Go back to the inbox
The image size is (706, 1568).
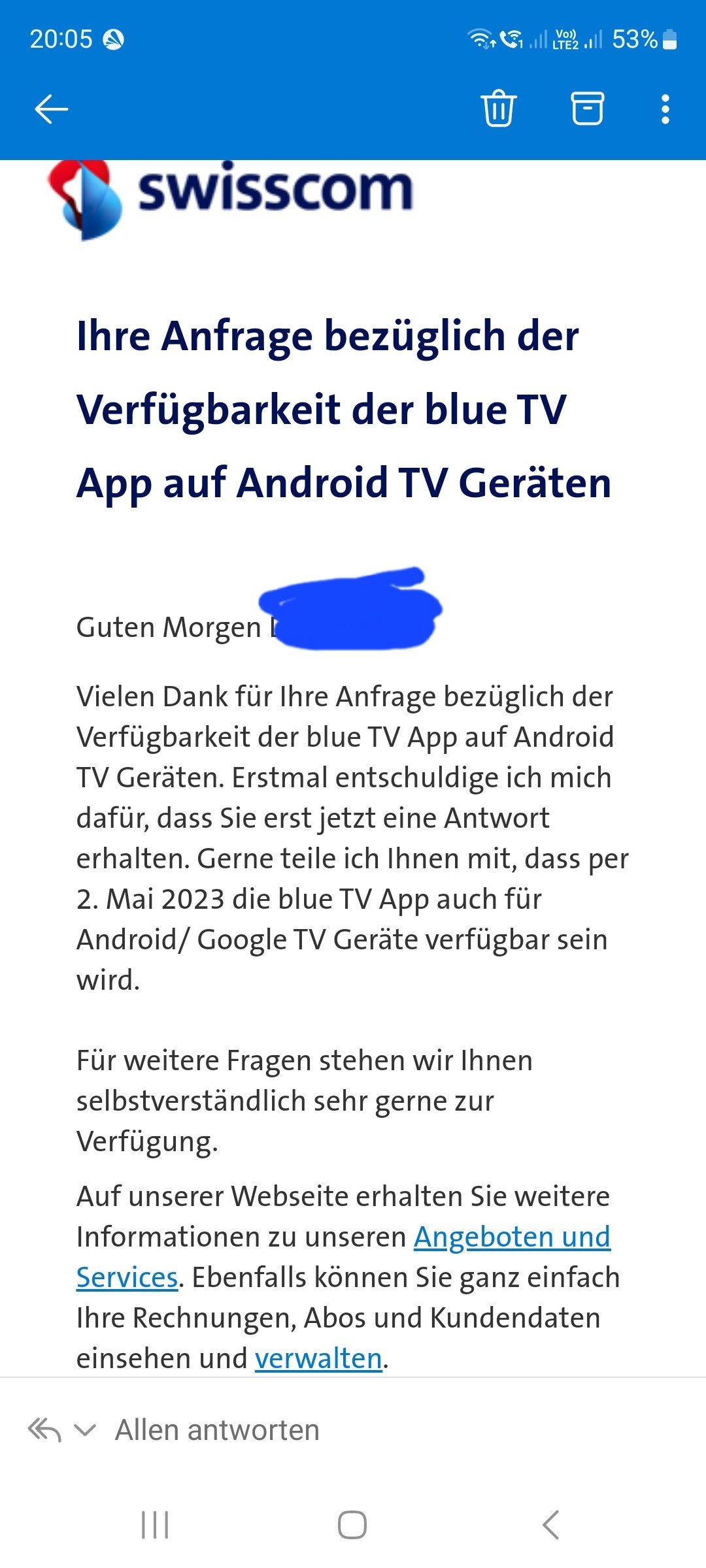[x=51, y=108]
